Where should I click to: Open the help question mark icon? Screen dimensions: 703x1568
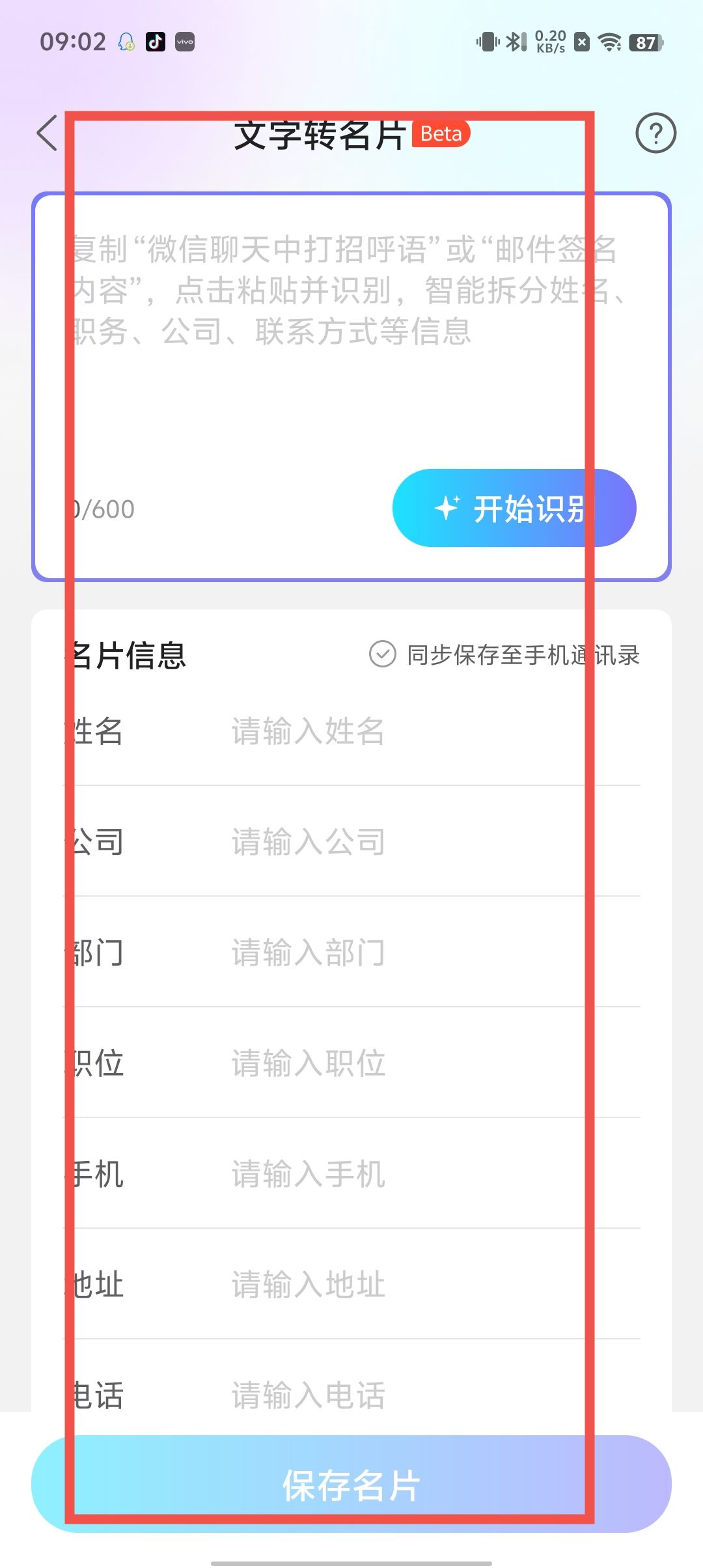click(655, 133)
